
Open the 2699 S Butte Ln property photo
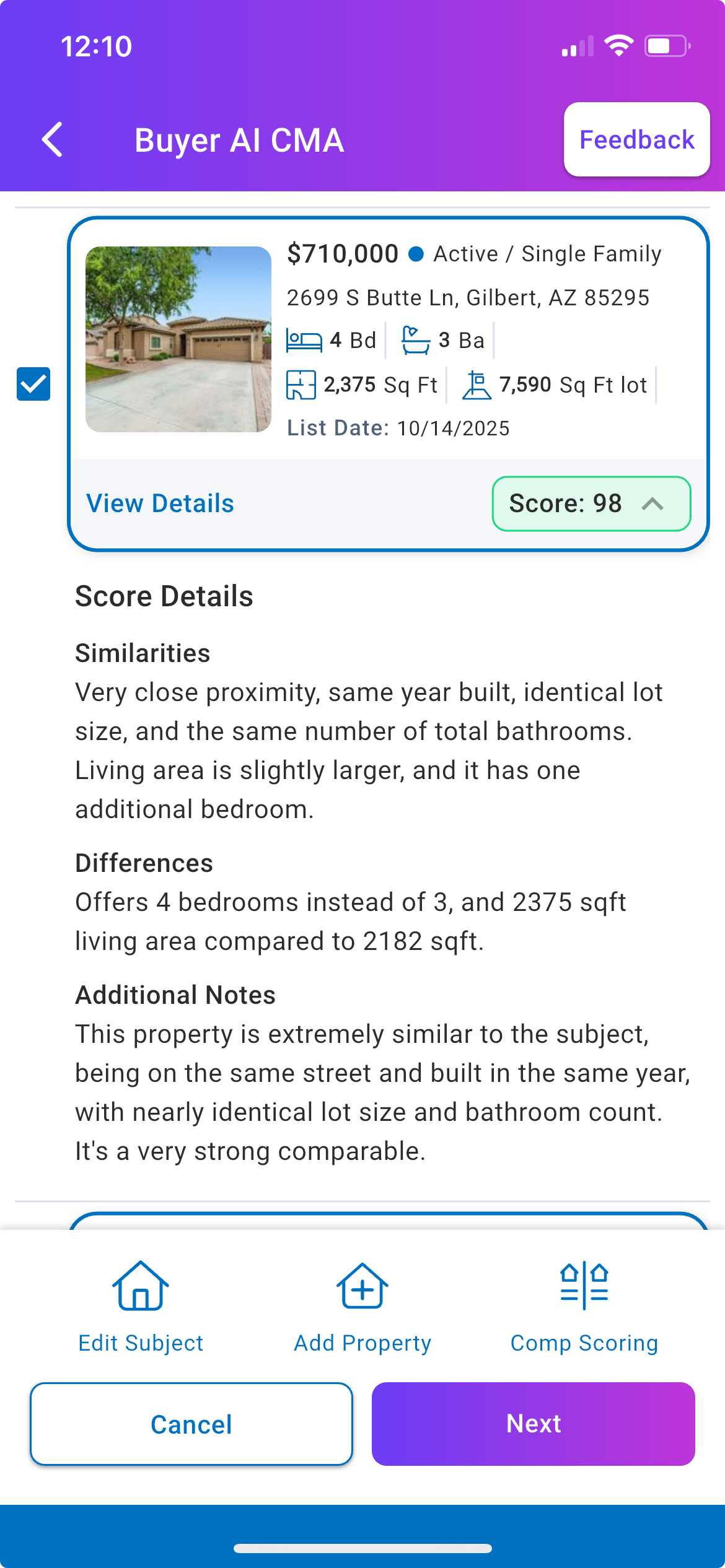[x=178, y=339]
